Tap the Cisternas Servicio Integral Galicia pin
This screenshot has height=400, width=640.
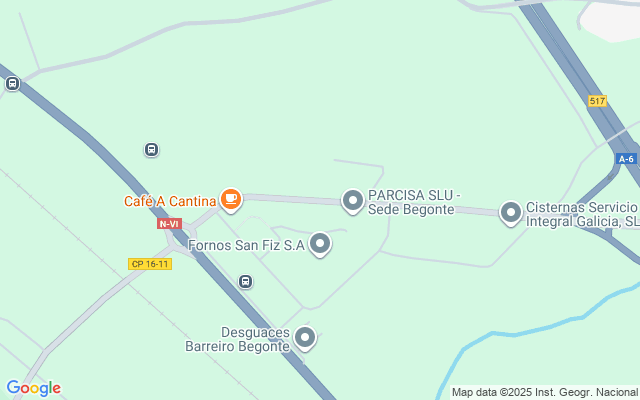coord(511,213)
